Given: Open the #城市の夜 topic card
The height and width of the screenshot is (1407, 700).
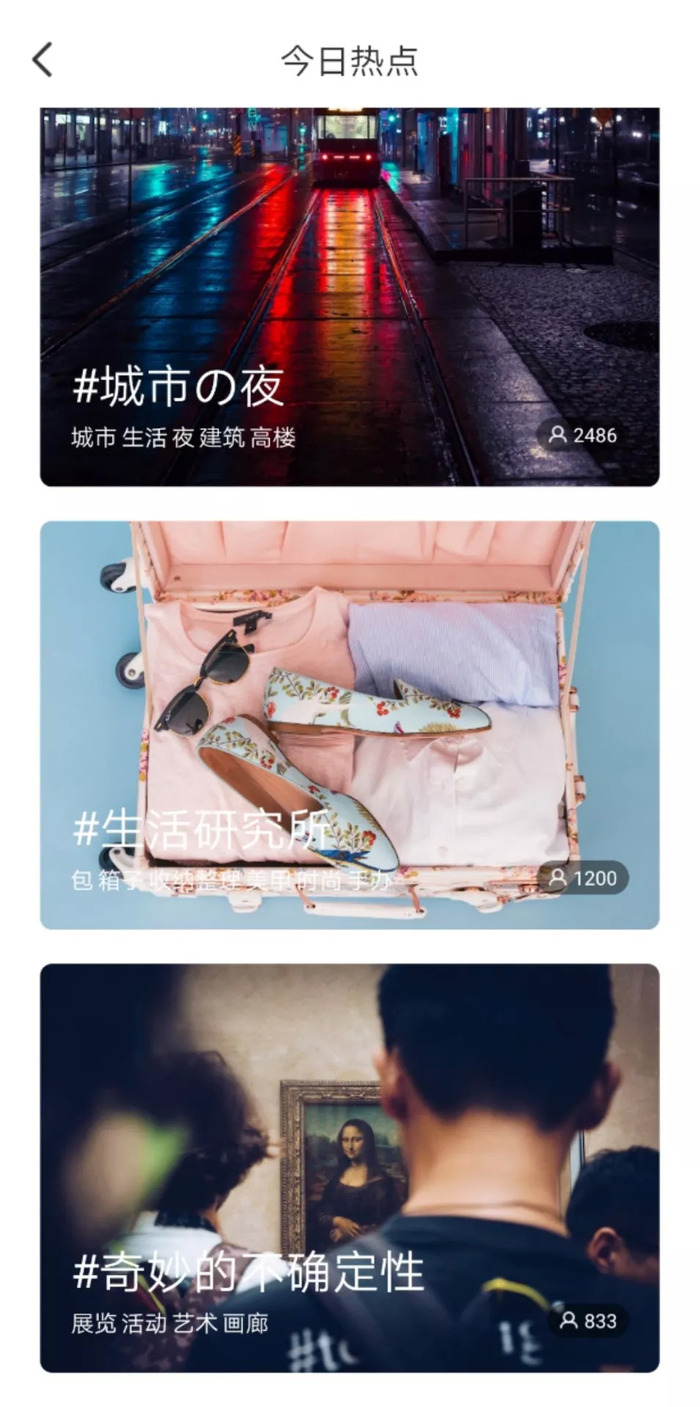Looking at the screenshot, I should (x=349, y=297).
